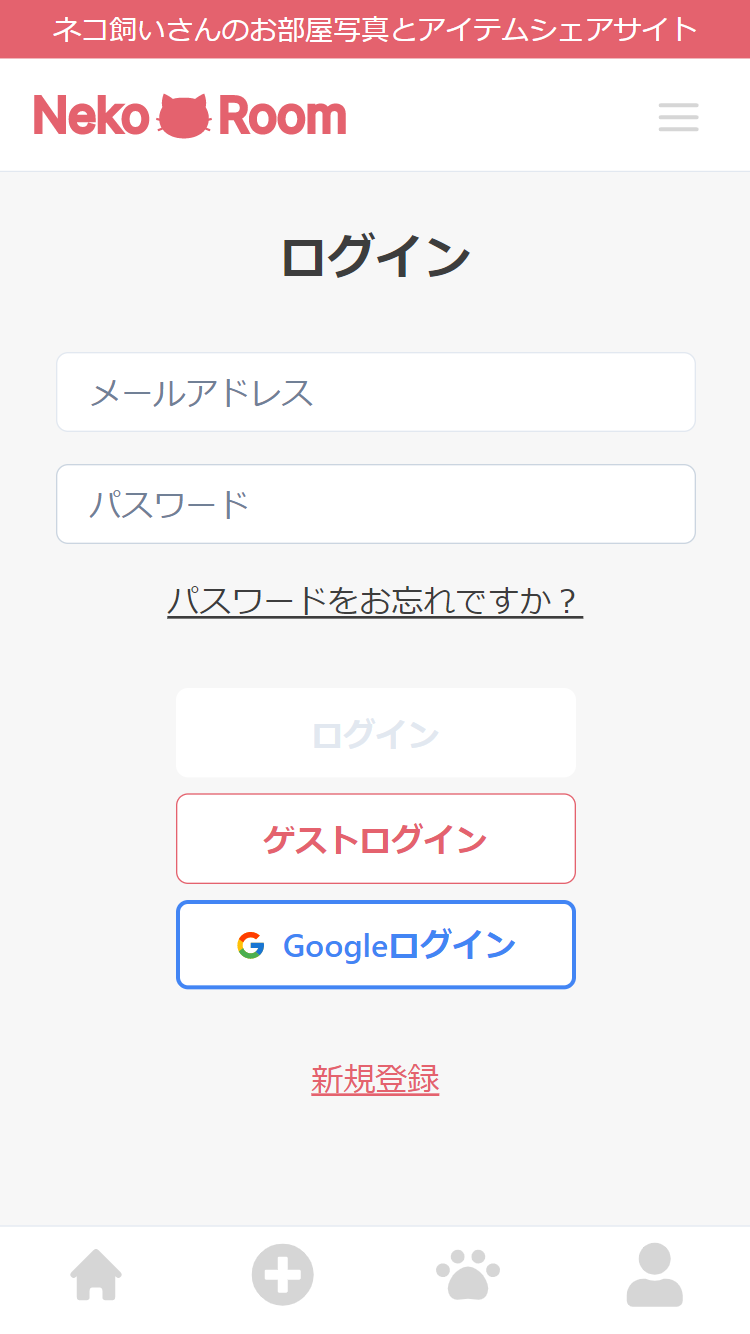This screenshot has height=1334, width=750.
Task: Click the pink header bar at the top
Action: pyautogui.click(x=375, y=29)
